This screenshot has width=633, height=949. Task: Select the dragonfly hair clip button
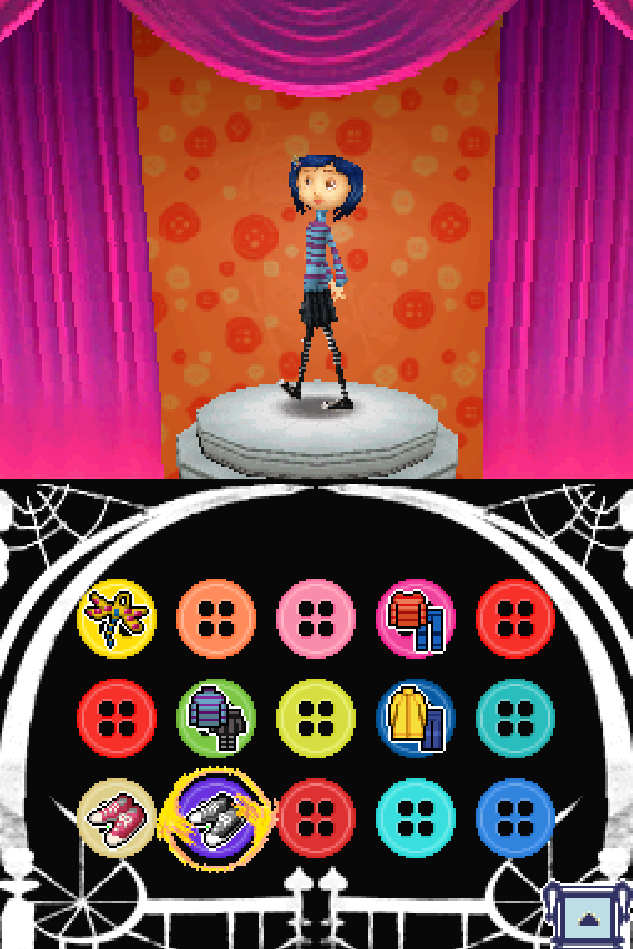pyautogui.click(x=117, y=619)
